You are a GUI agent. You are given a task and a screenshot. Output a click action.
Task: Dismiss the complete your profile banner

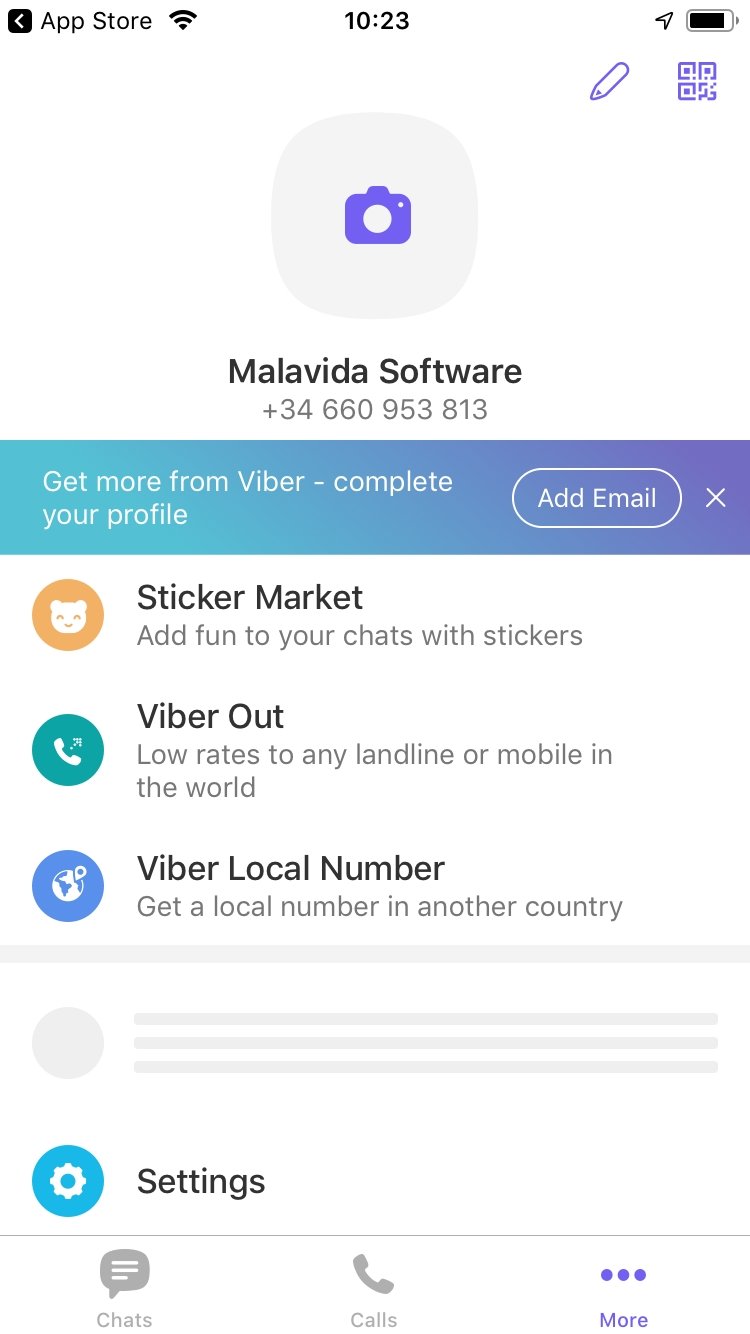tap(715, 498)
